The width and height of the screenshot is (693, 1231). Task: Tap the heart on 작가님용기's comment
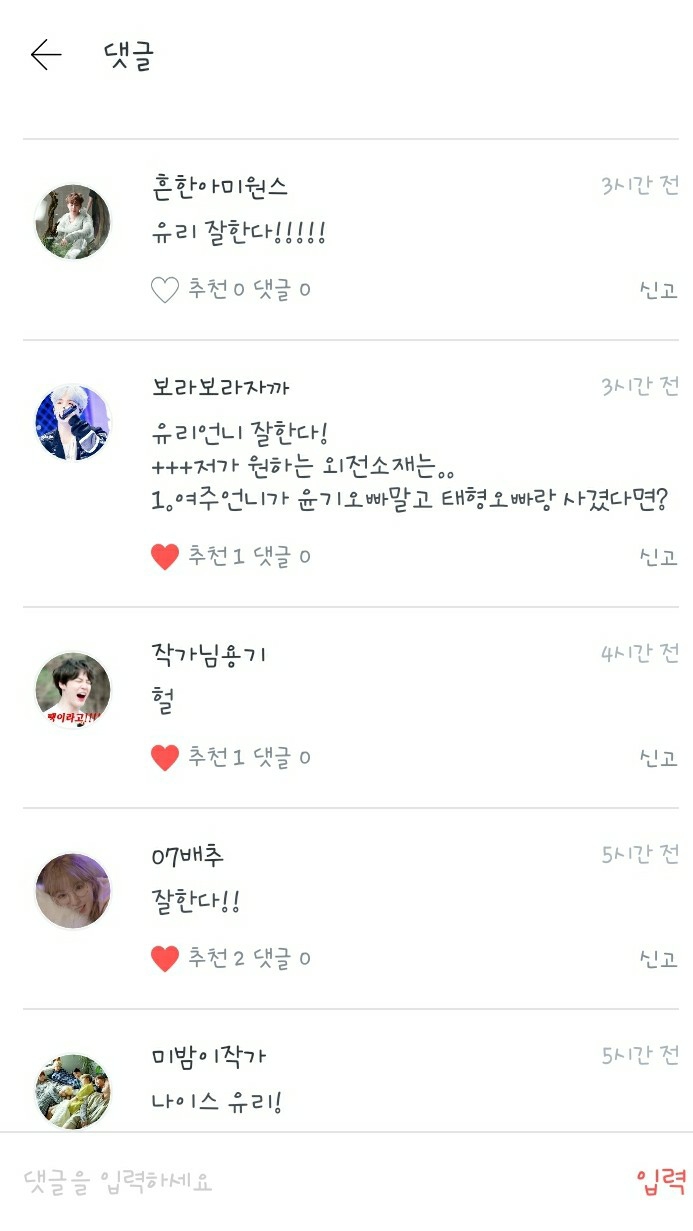click(164, 758)
